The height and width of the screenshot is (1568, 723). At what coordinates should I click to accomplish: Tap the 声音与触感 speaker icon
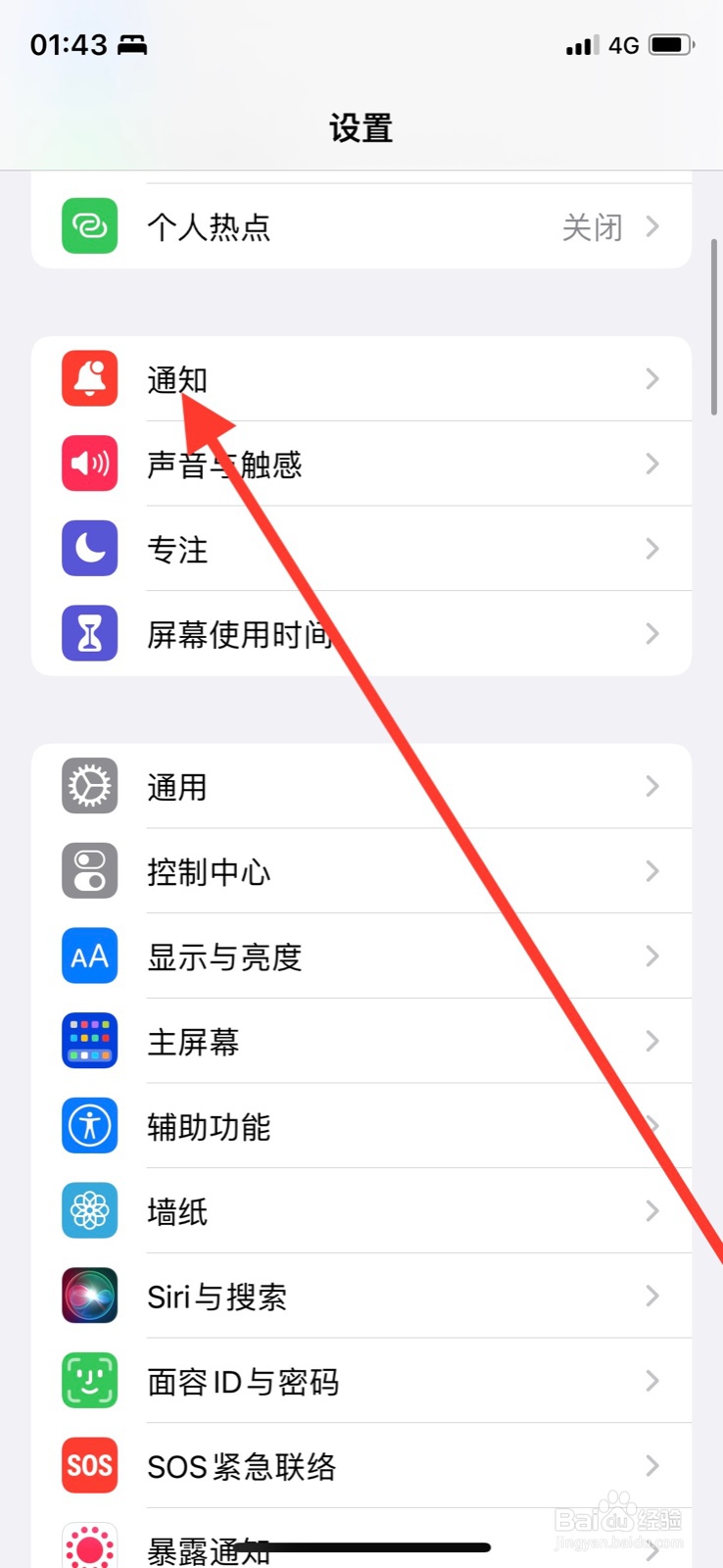[89, 464]
